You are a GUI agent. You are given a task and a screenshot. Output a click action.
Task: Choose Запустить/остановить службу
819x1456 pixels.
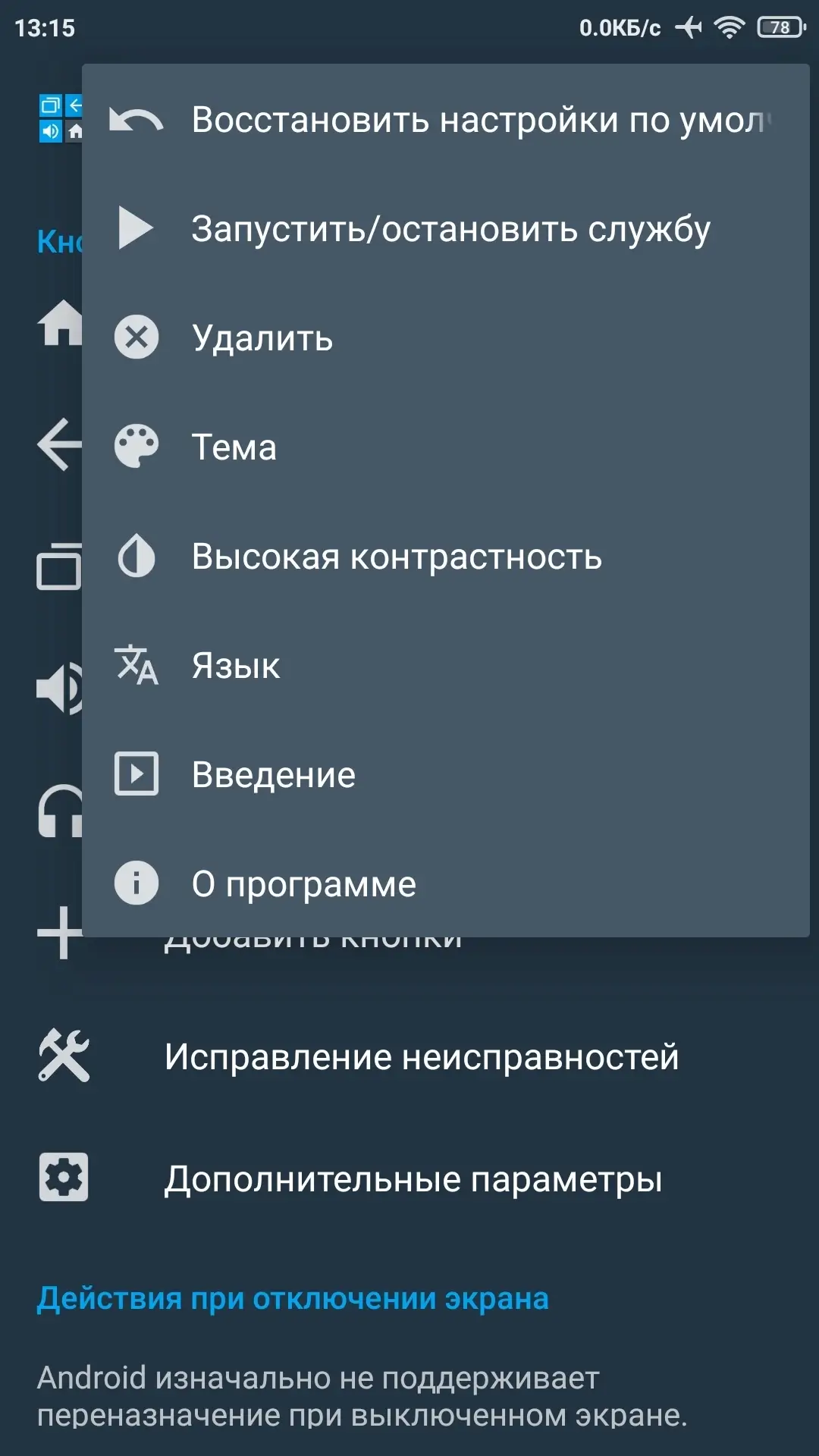click(x=446, y=229)
